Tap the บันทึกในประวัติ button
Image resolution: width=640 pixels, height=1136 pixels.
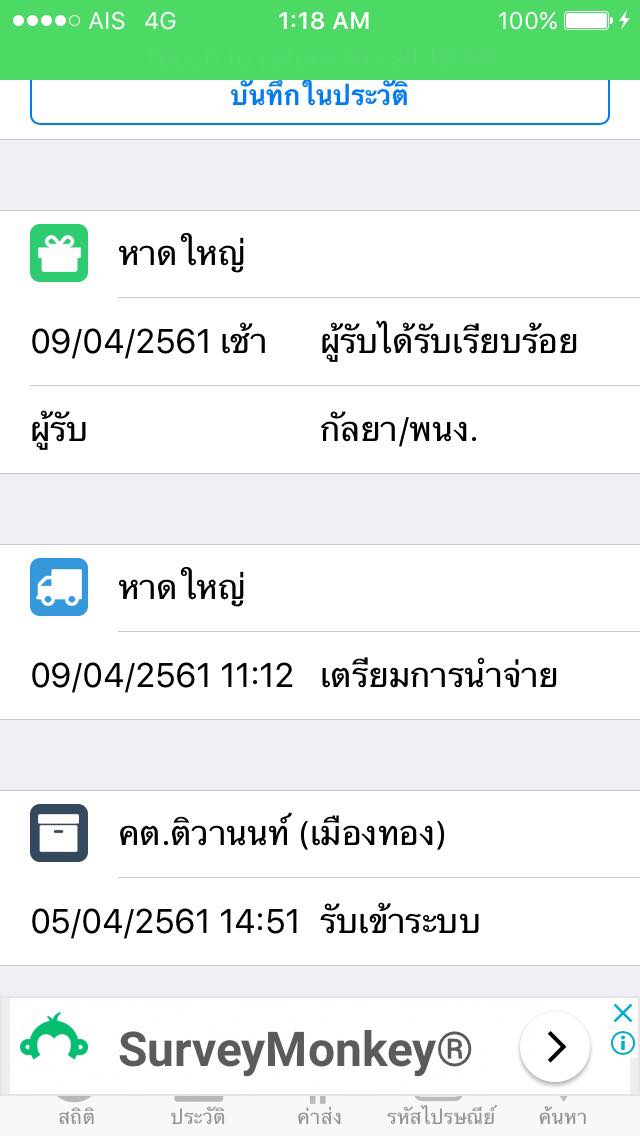(319, 99)
